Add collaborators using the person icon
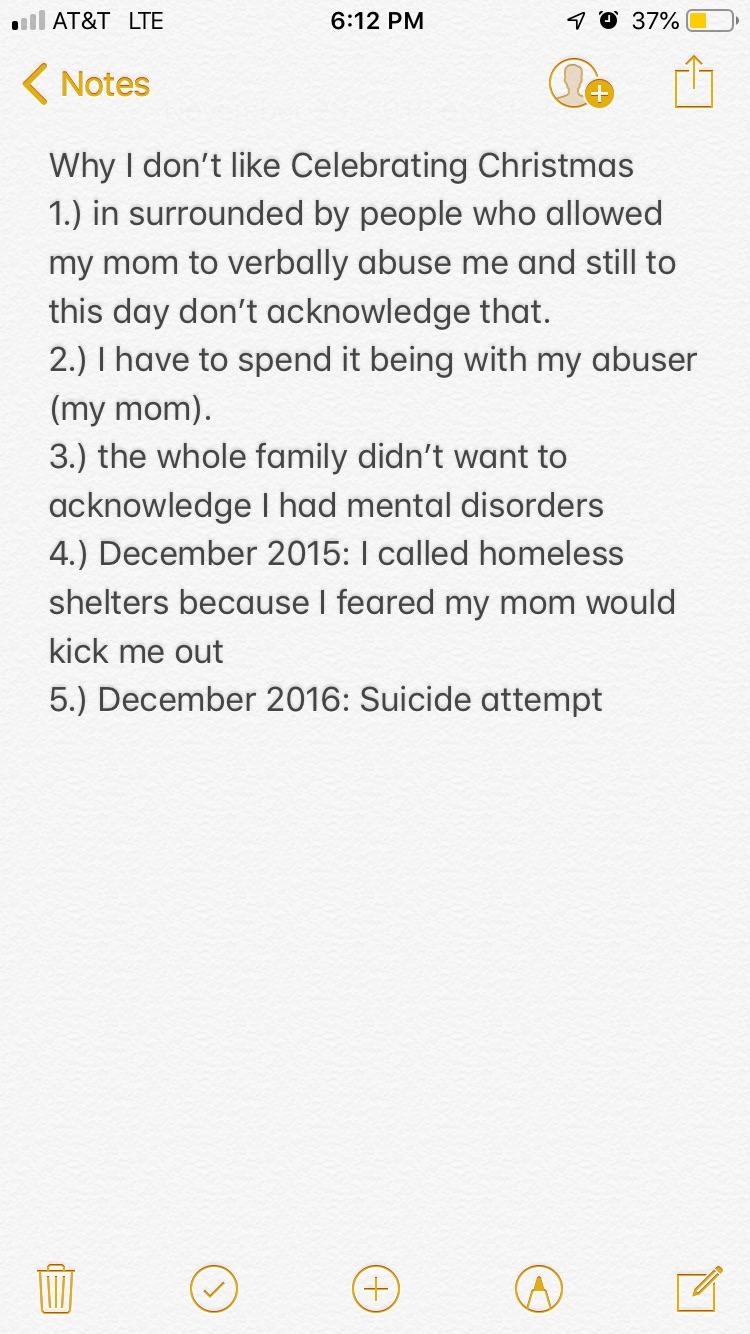This screenshot has height=1334, width=750. [x=580, y=86]
